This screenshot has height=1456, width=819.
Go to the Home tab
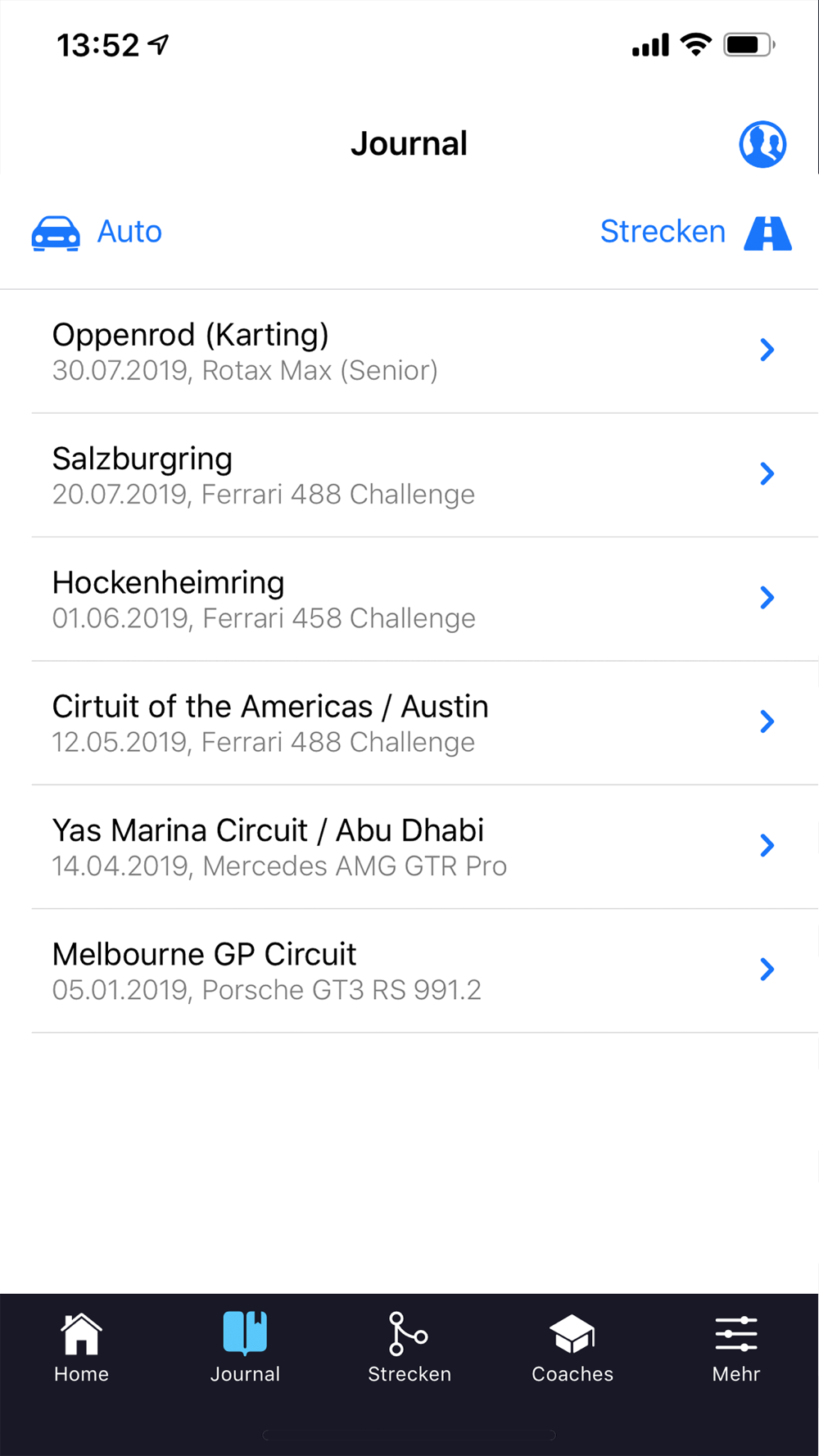tap(81, 1347)
